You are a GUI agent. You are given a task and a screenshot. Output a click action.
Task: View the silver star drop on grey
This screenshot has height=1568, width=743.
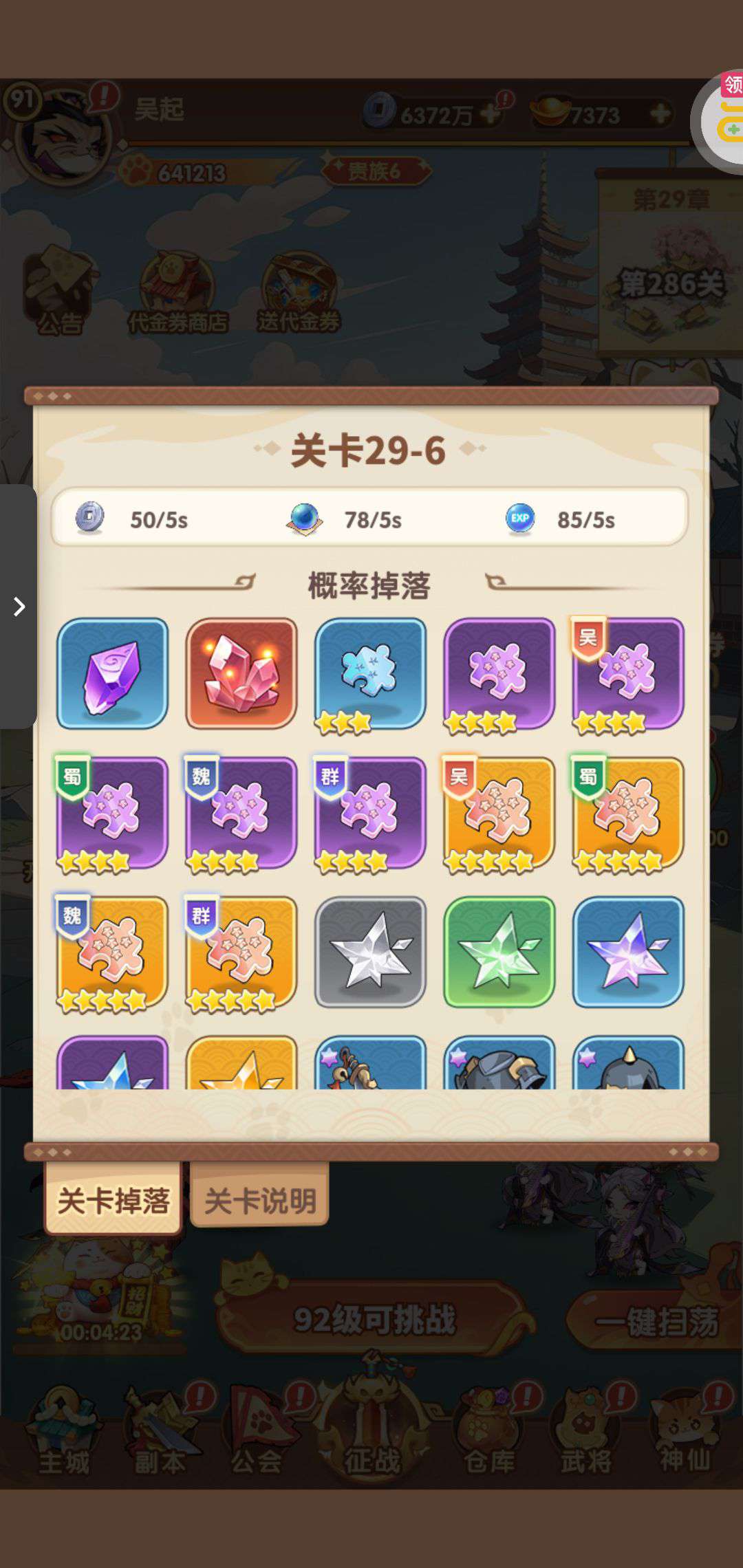pyautogui.click(x=370, y=952)
